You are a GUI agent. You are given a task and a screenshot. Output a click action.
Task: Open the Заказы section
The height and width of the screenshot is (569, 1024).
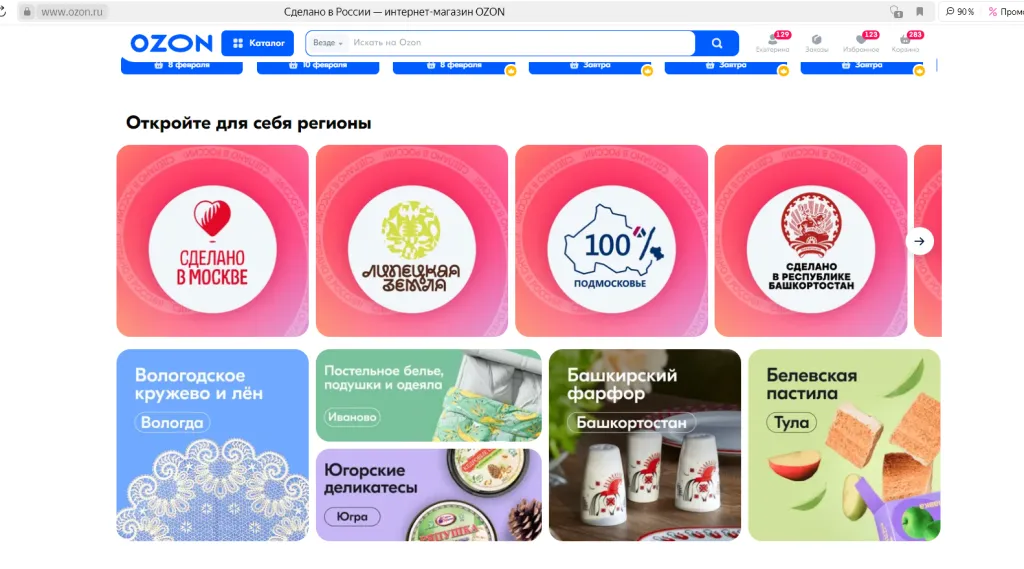tap(816, 42)
